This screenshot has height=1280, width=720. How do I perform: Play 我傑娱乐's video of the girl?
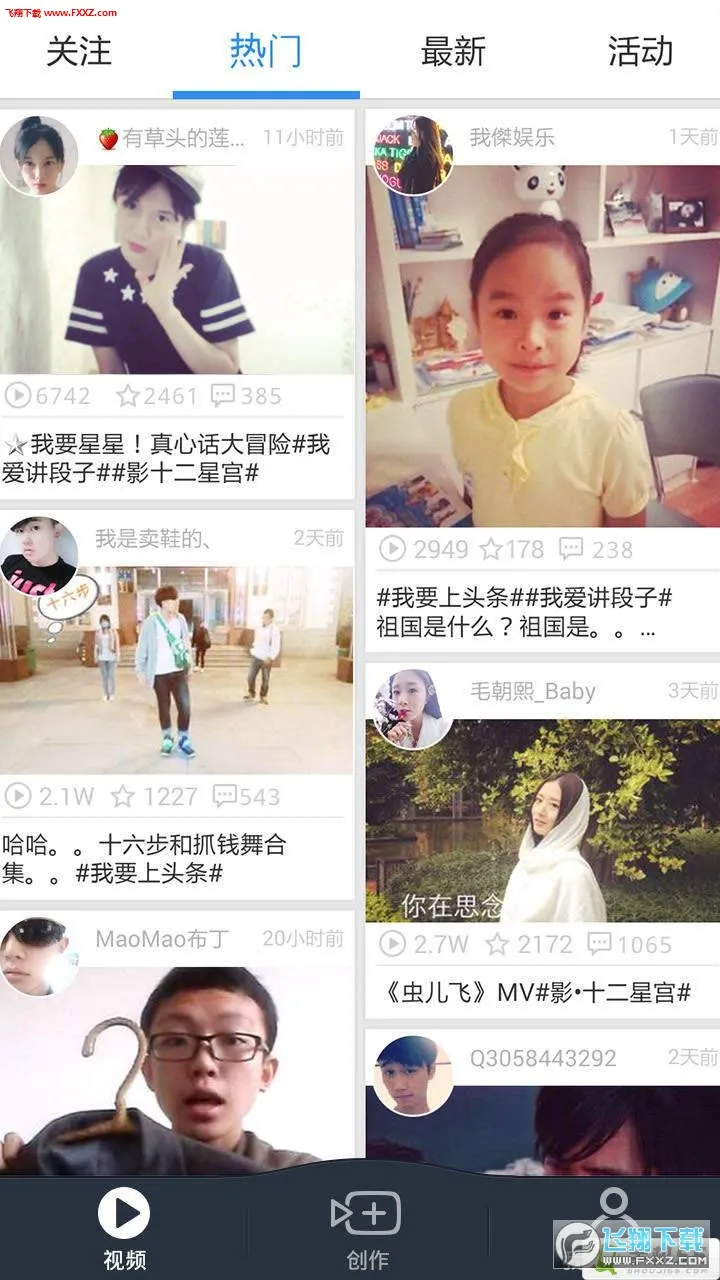[541, 345]
